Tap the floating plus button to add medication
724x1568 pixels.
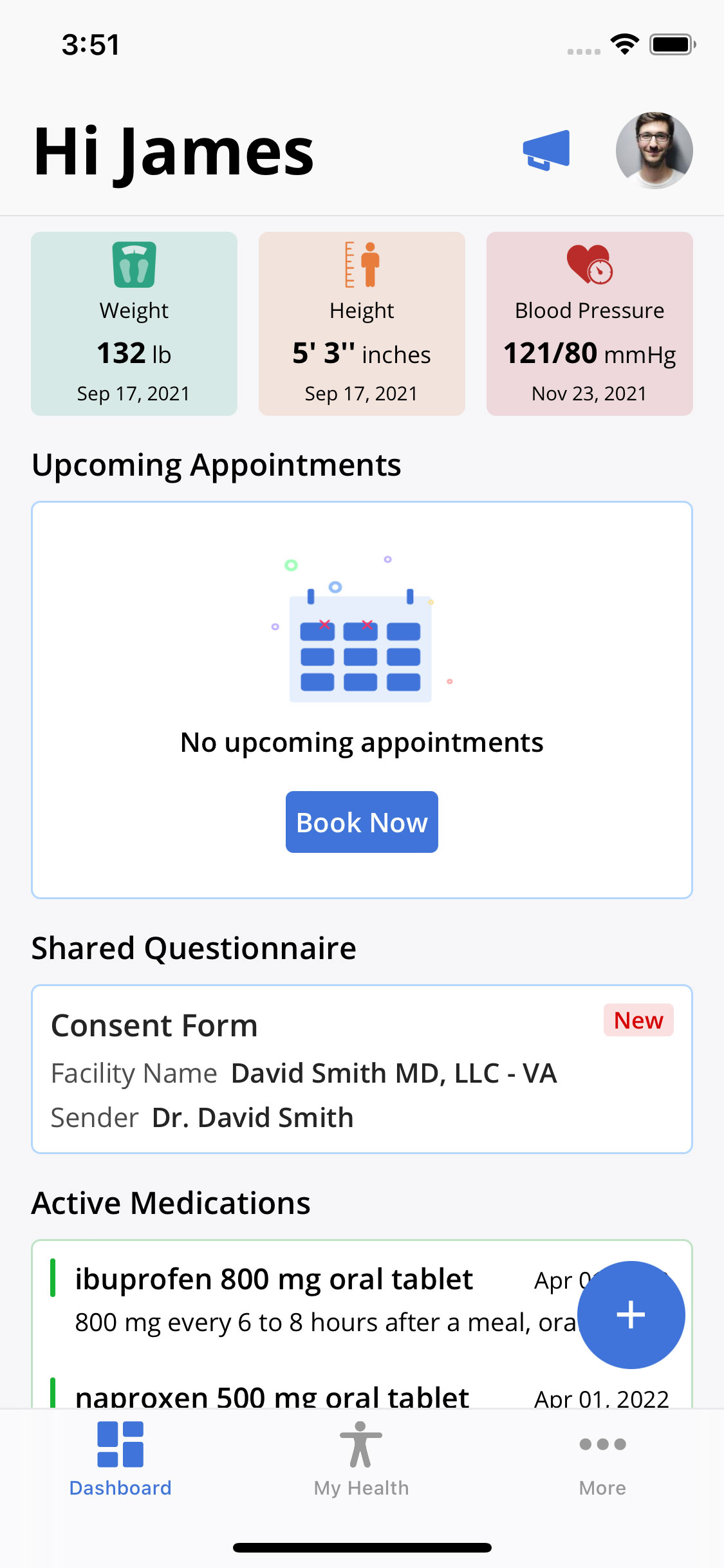click(x=631, y=1314)
